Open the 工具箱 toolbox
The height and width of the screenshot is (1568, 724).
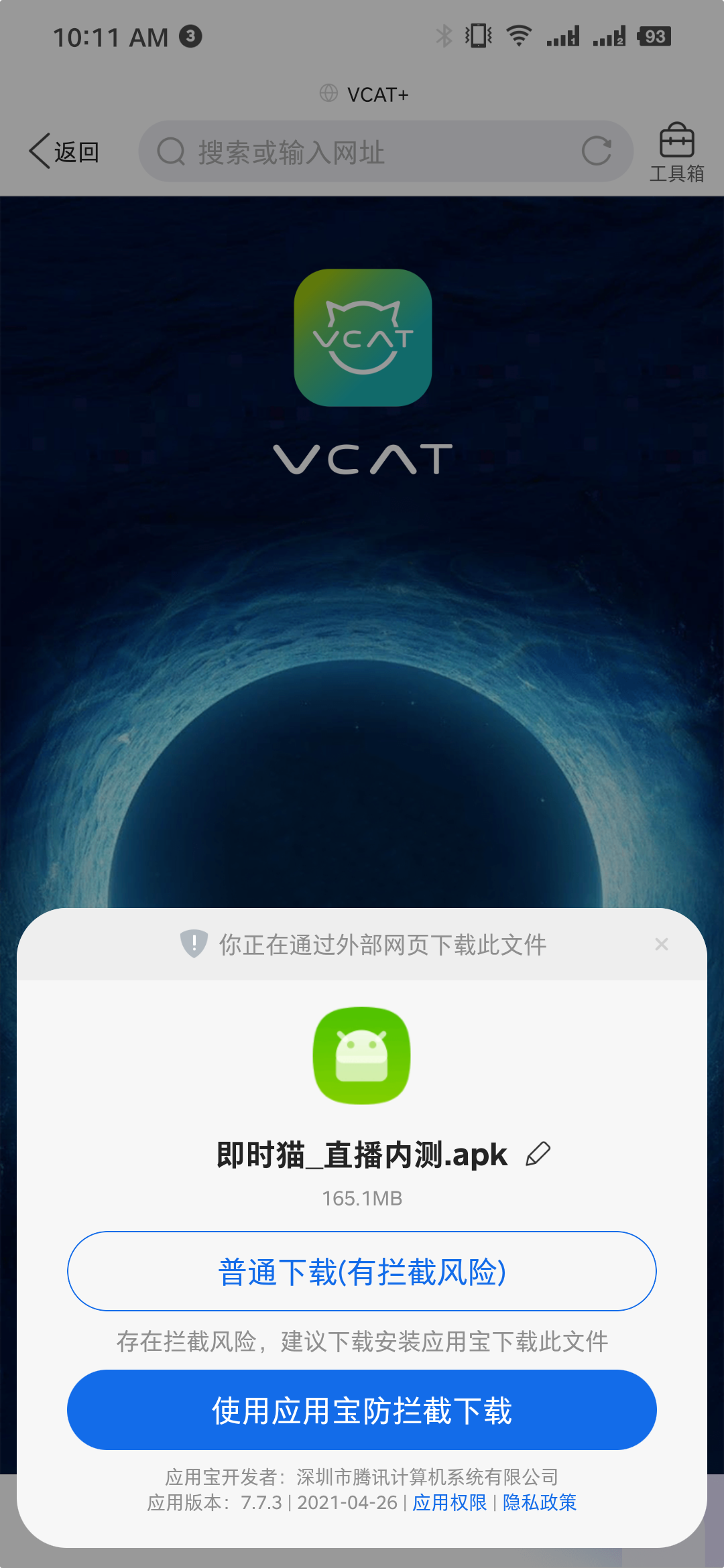[x=676, y=152]
